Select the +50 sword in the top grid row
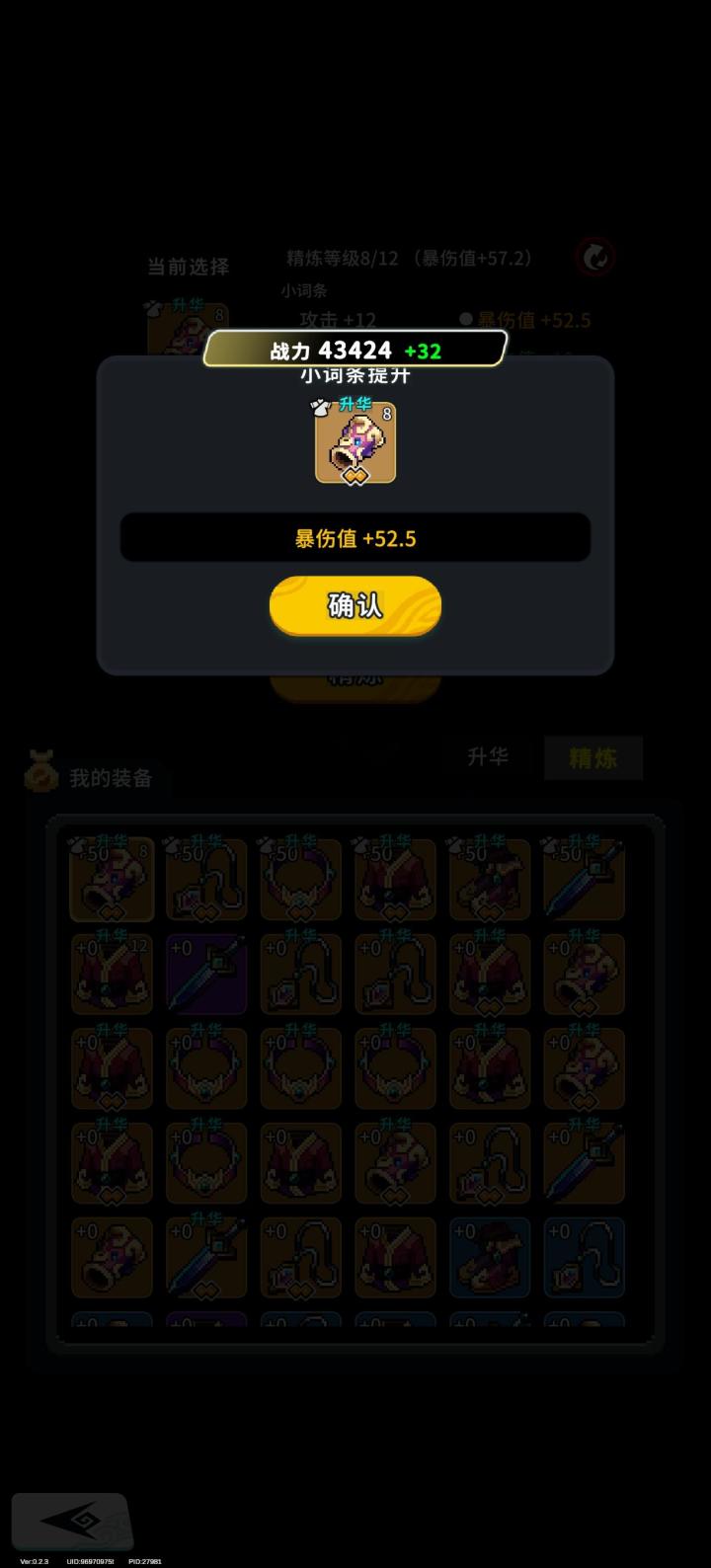The width and height of the screenshot is (711, 1568). coord(584,879)
